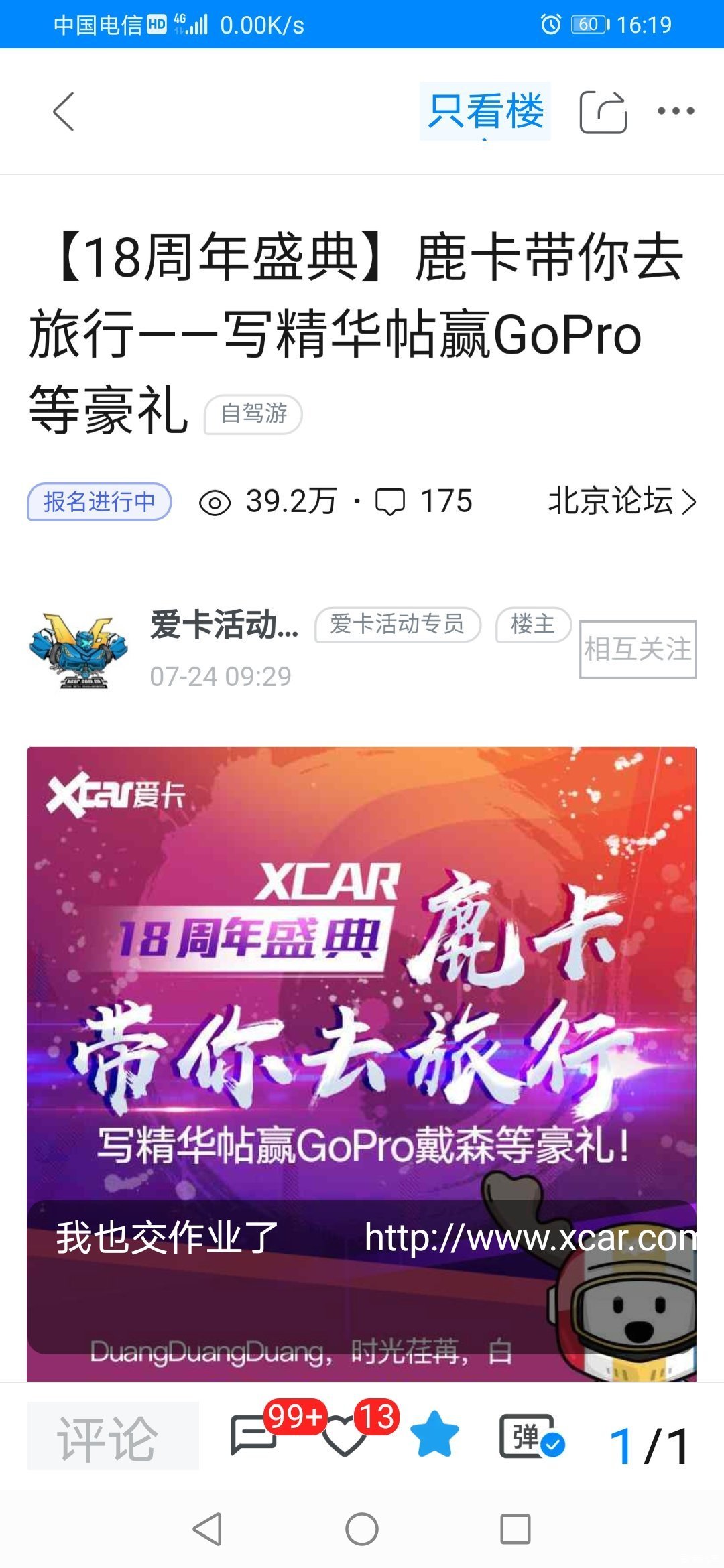The image size is (724, 1568).
Task: Tap 只看楼 to view only the poster
Action: (x=485, y=111)
